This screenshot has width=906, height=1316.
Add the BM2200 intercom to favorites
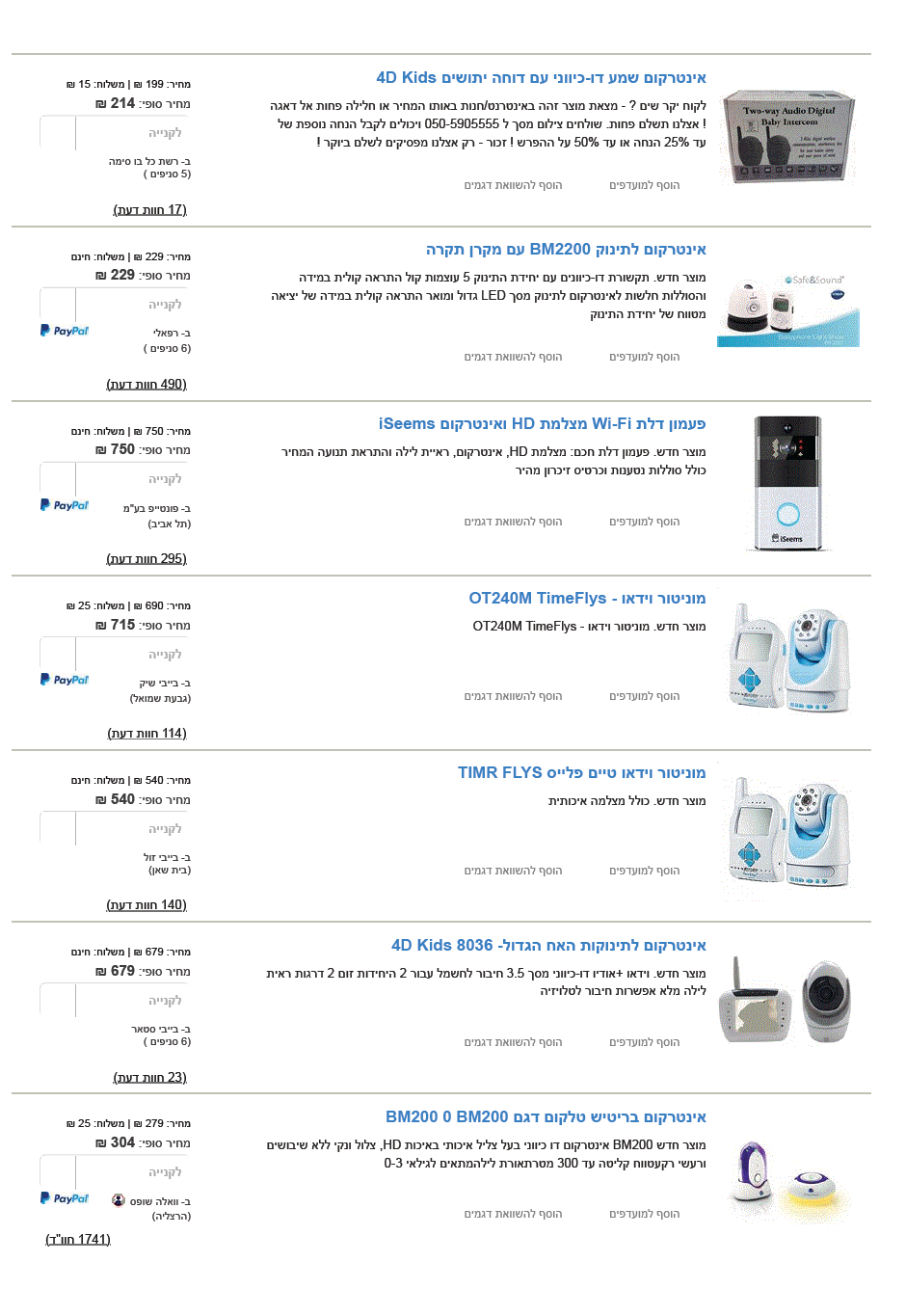644,358
